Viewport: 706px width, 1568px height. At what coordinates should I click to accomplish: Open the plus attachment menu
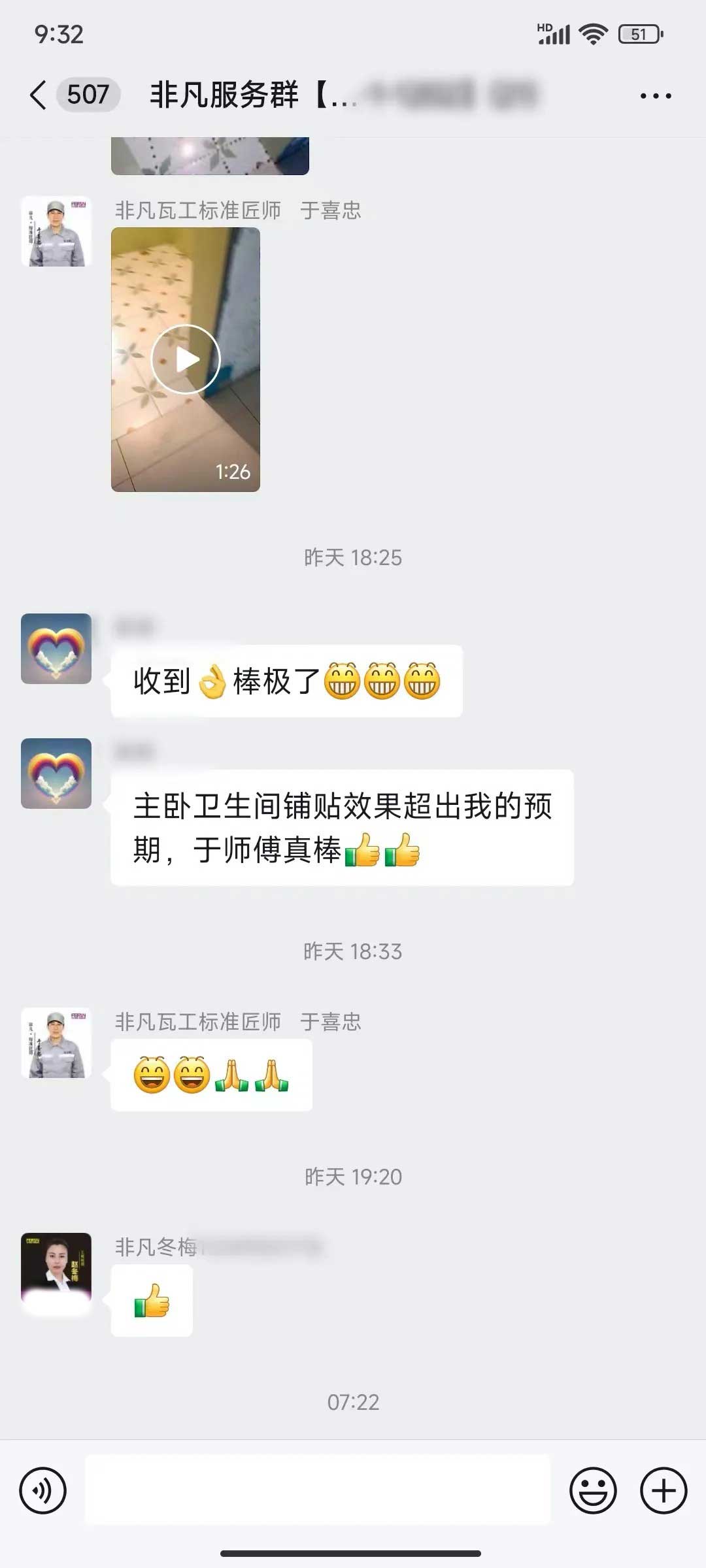663,1491
